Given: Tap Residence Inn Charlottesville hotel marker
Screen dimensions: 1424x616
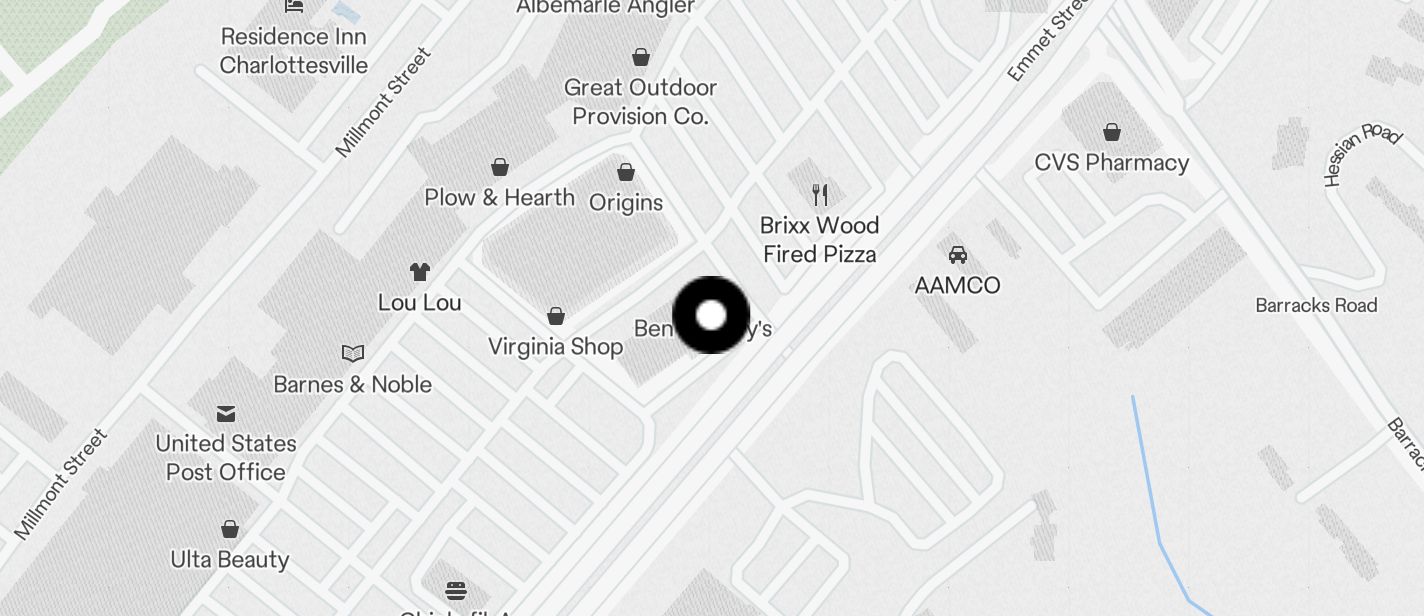Looking at the screenshot, I should 294,8.
